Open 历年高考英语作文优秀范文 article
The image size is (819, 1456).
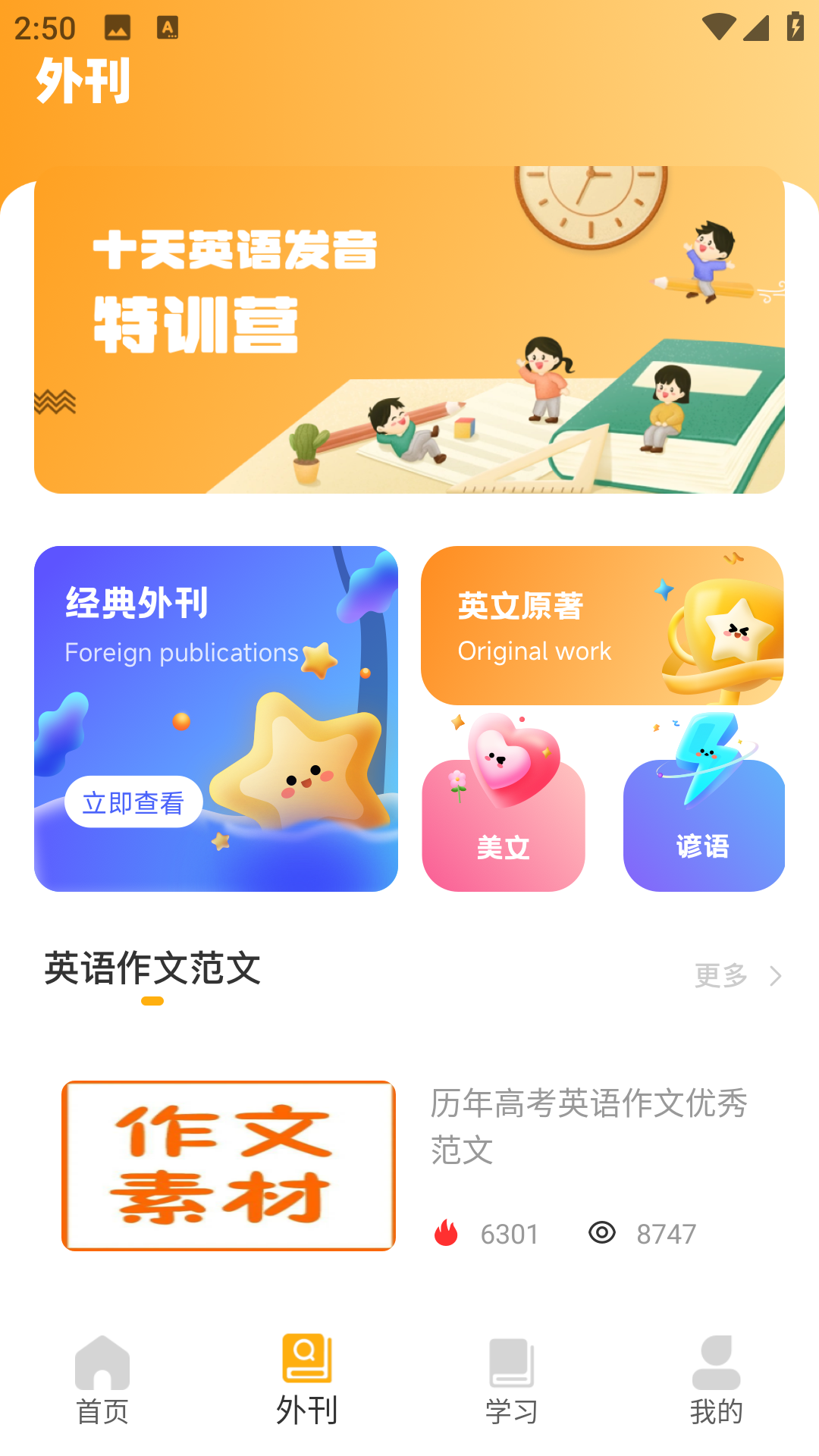[x=588, y=1125]
